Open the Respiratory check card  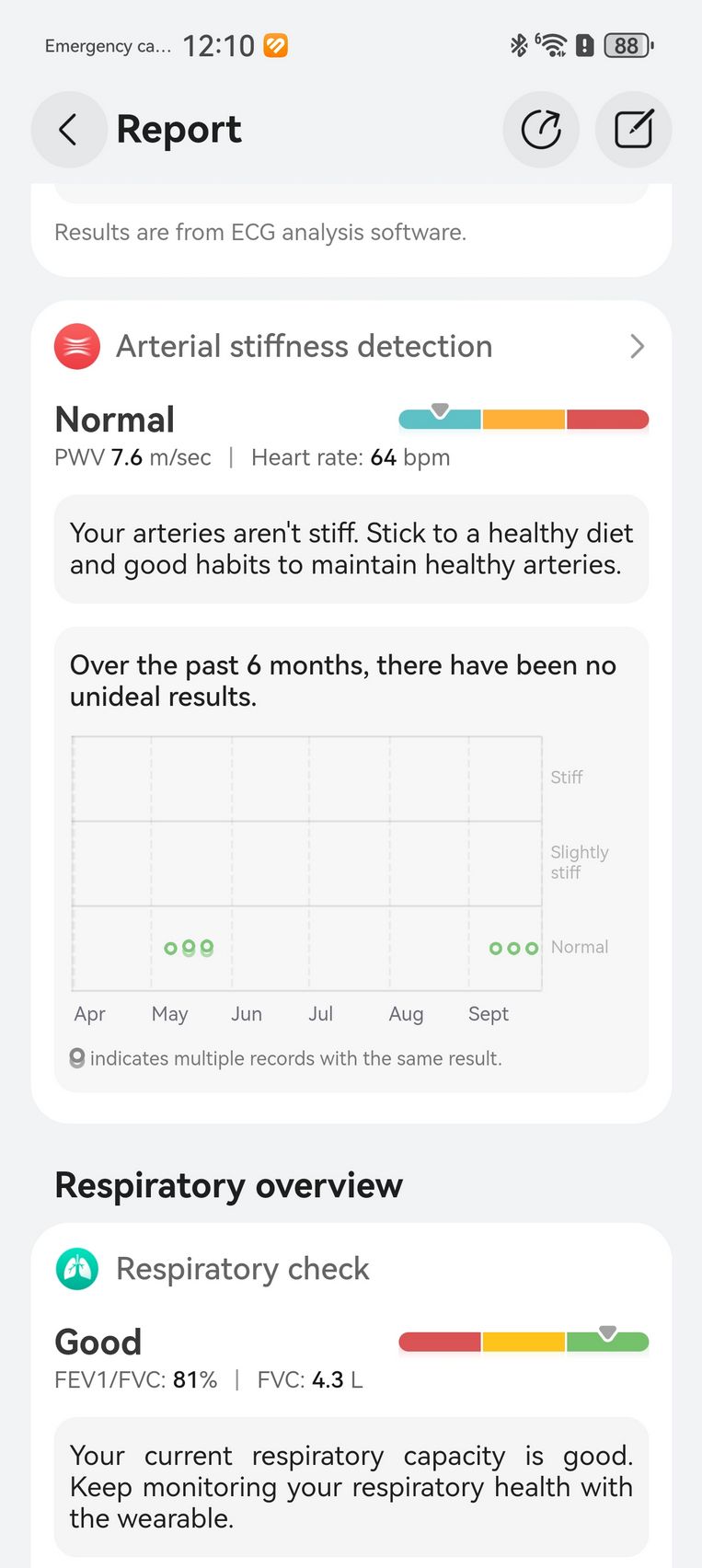coord(351,1270)
